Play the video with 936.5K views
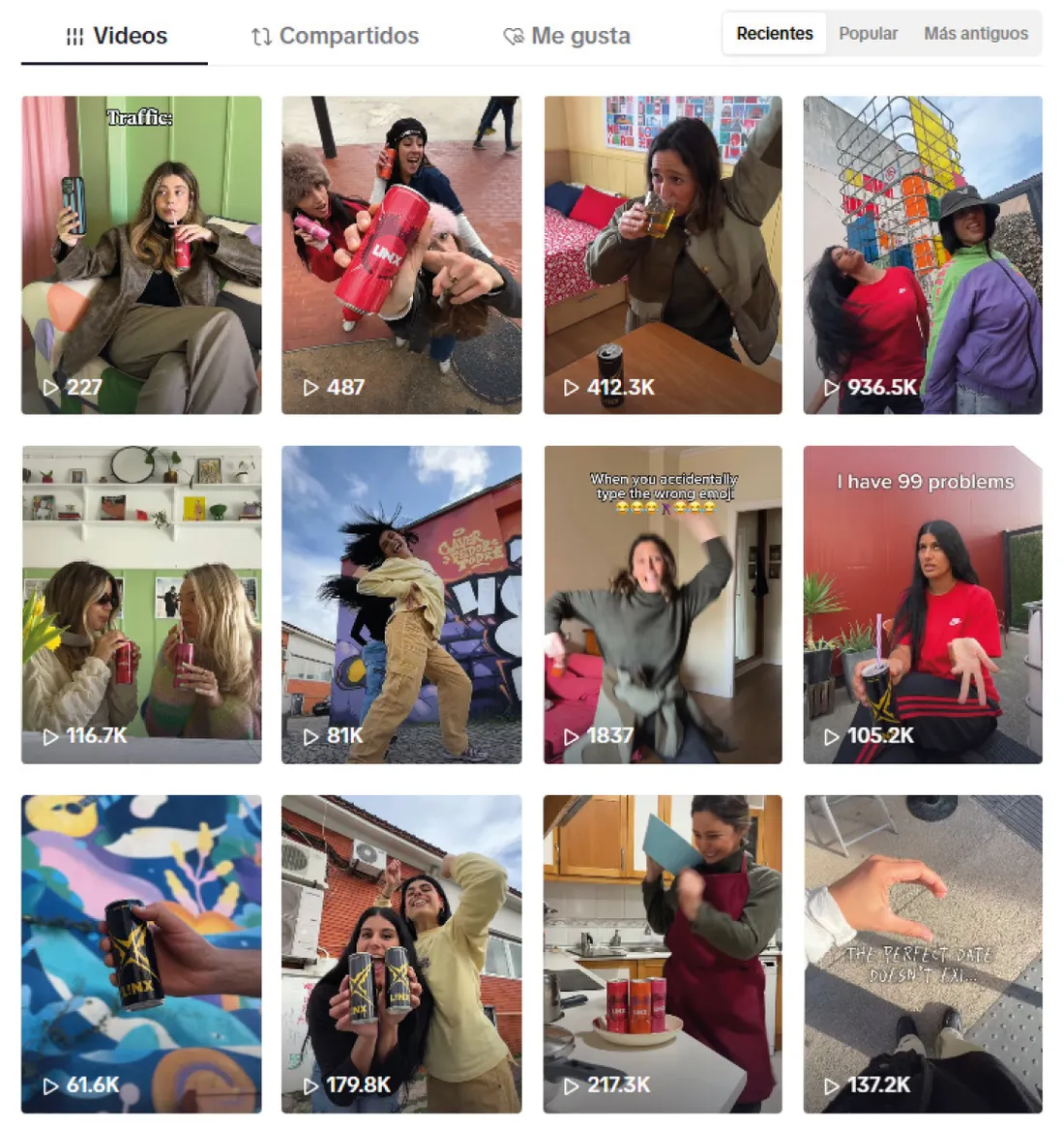 coord(923,255)
